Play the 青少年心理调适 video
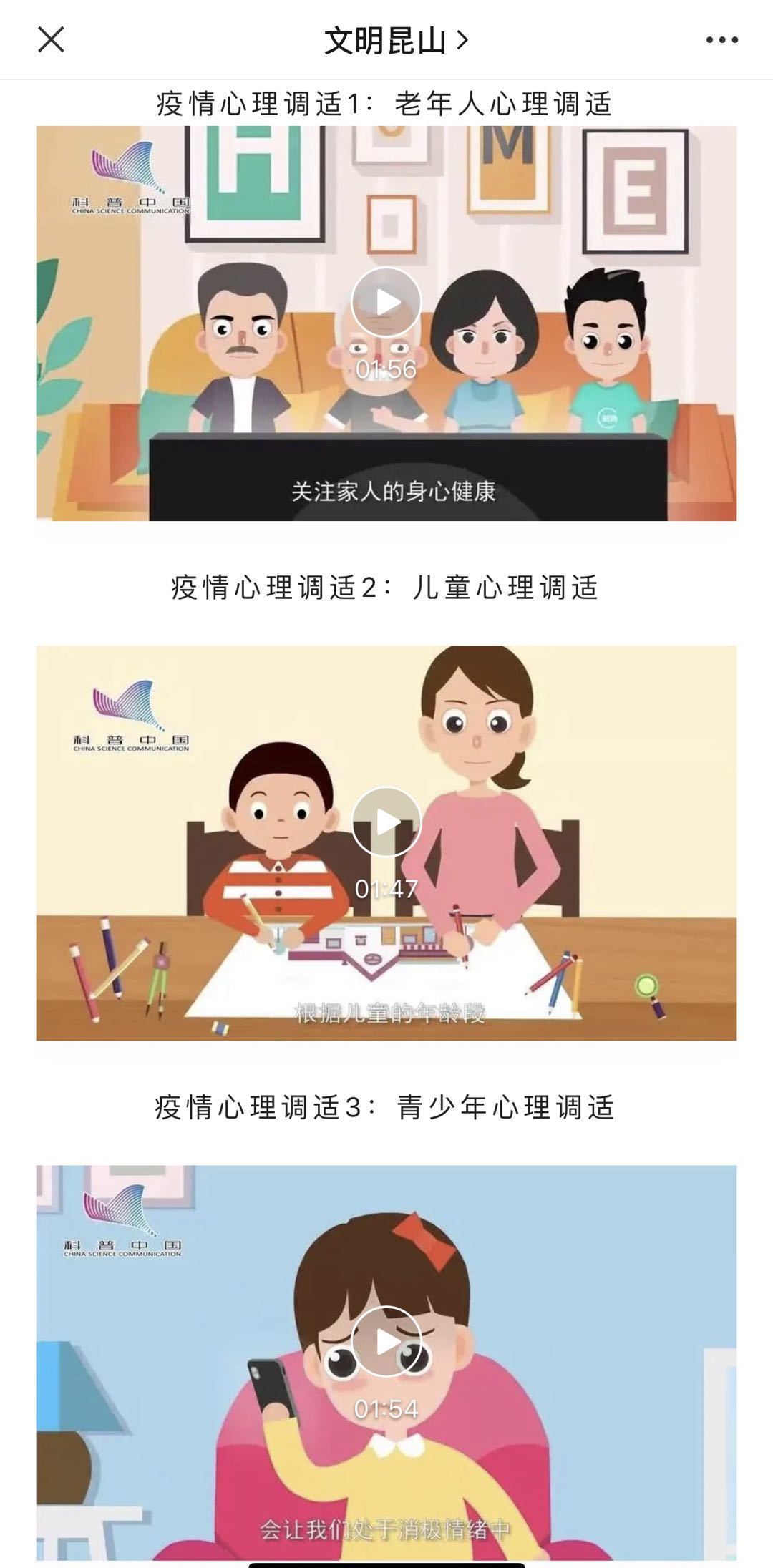 (x=386, y=1341)
